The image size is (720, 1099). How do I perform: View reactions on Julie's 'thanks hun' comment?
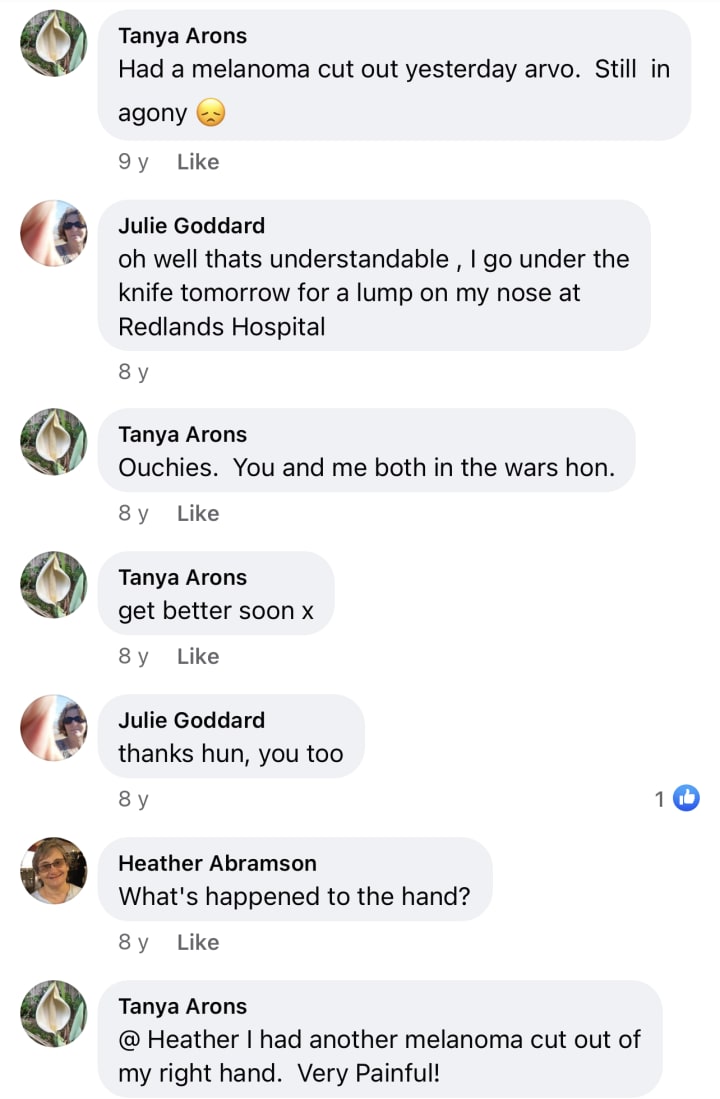pyautogui.click(x=677, y=798)
